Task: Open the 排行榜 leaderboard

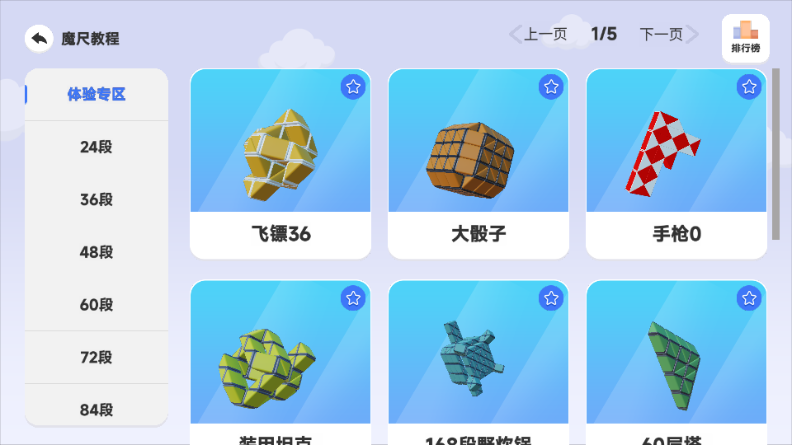Action: tap(745, 39)
